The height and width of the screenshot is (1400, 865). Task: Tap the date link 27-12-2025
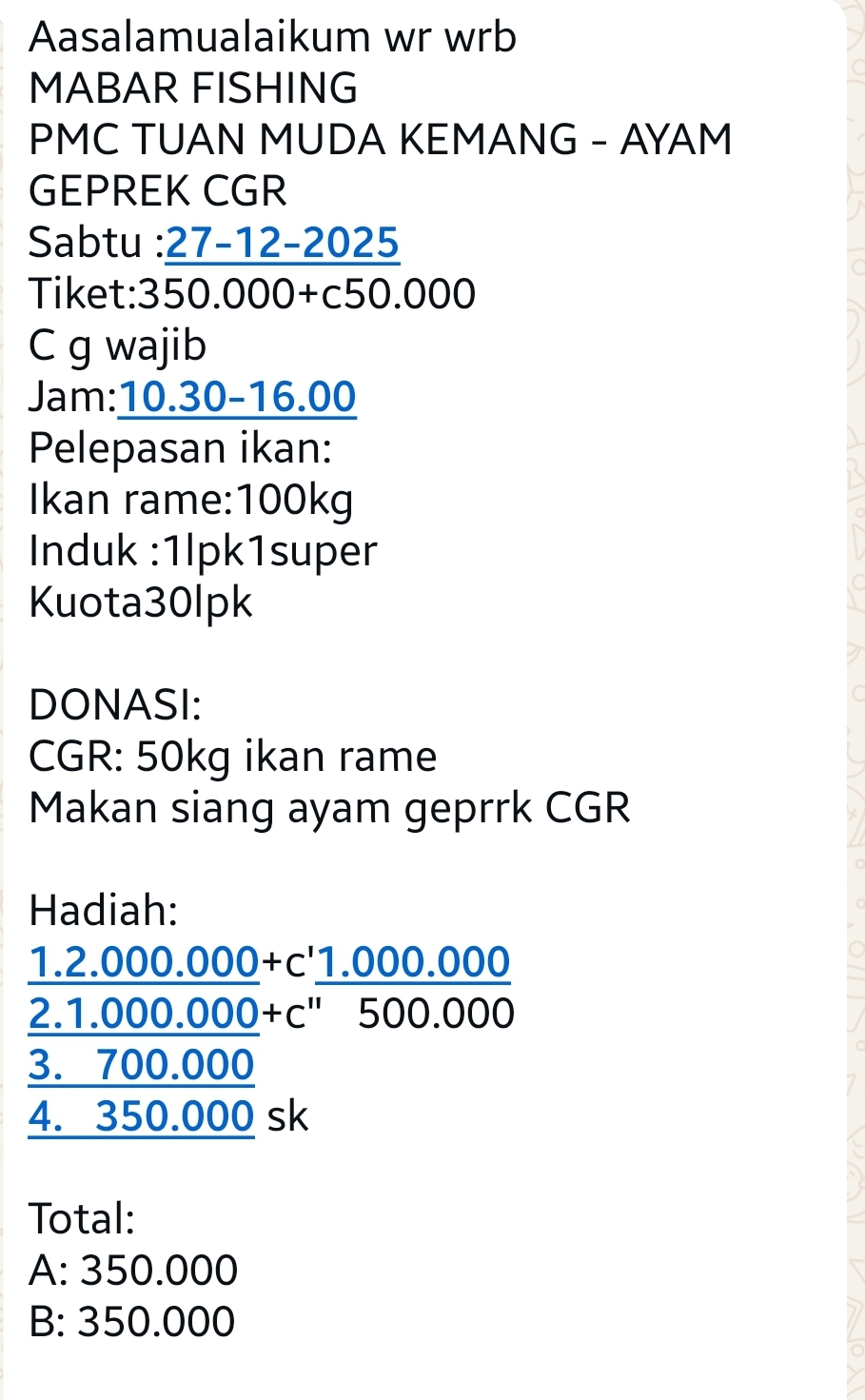point(283,243)
